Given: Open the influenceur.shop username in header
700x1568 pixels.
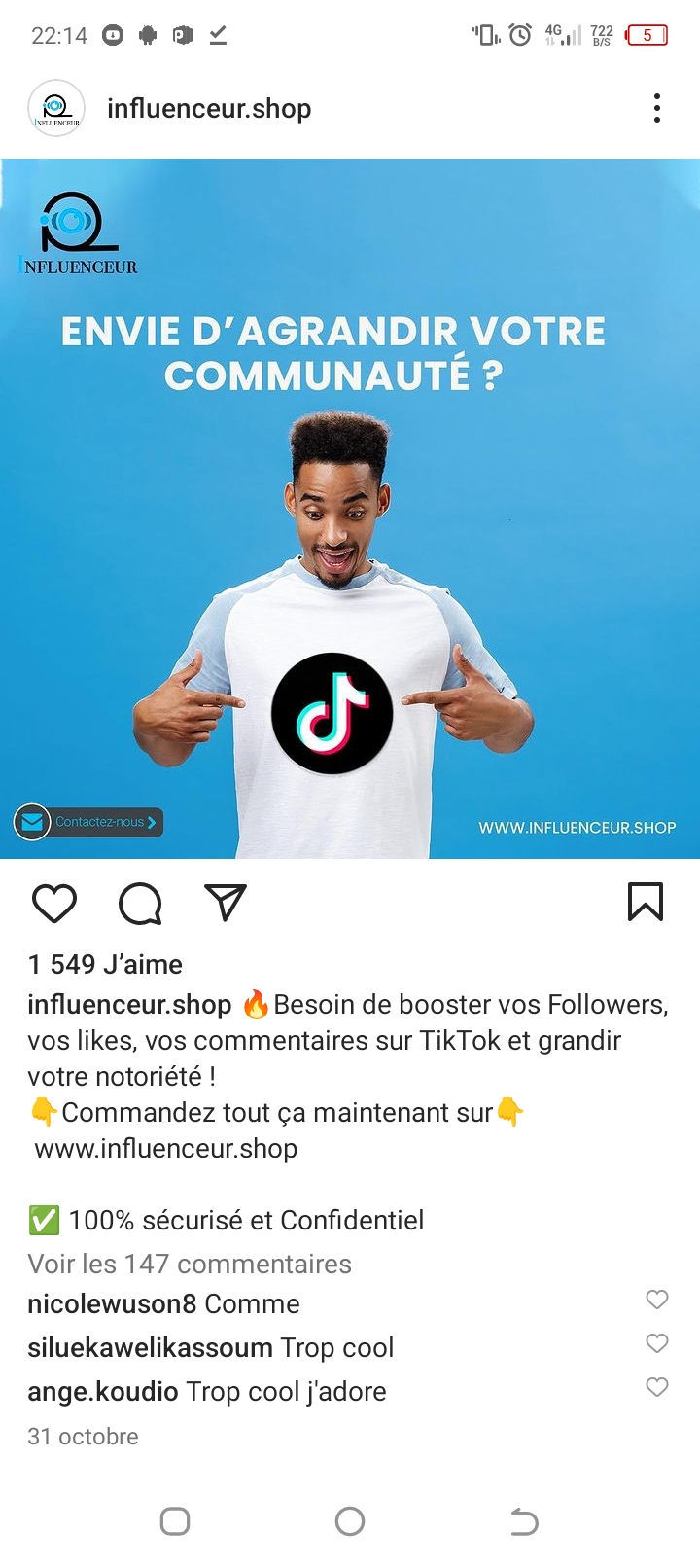Looking at the screenshot, I should [209, 108].
